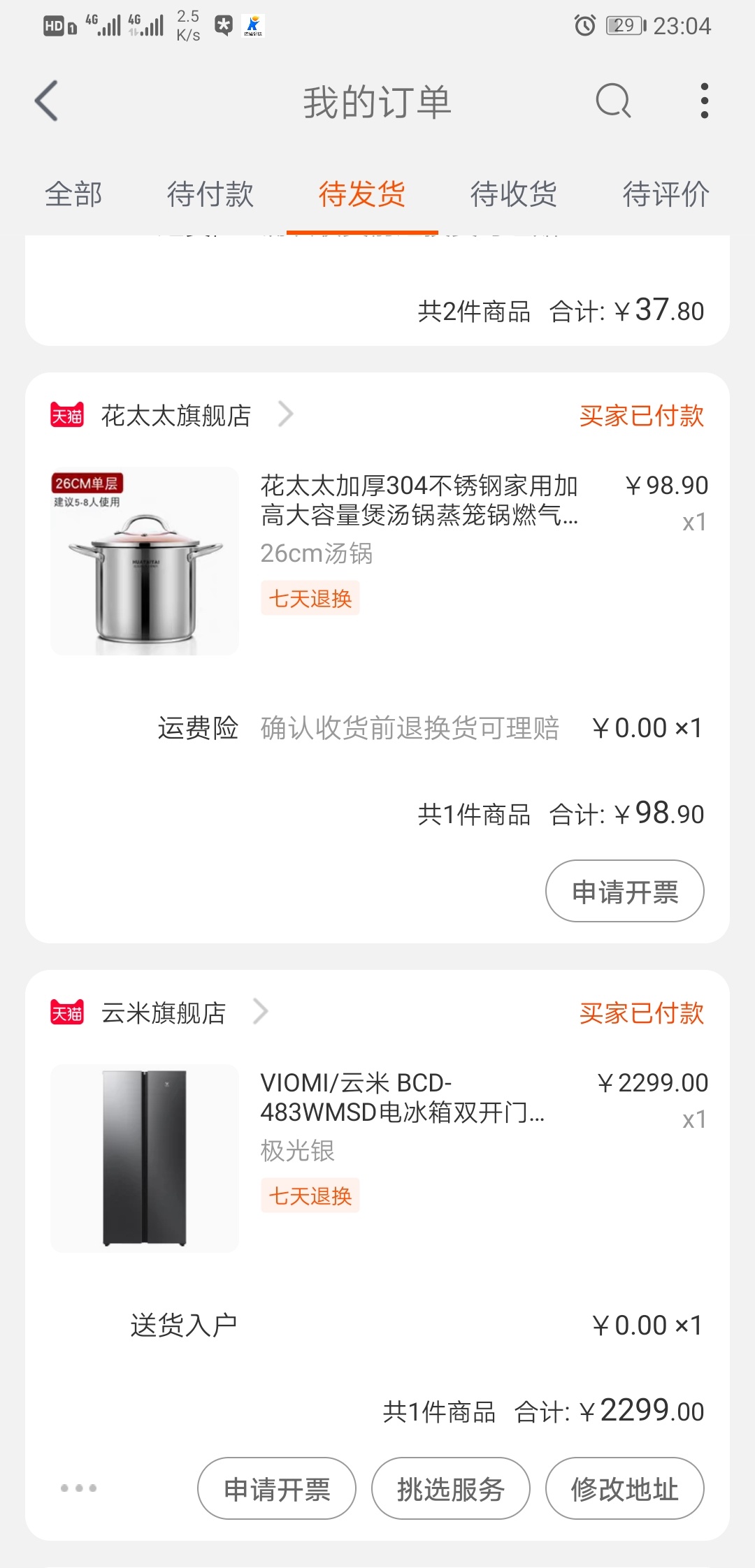Switch to the 待评价 tab
Viewport: 755px width, 1568px height.
[x=666, y=194]
